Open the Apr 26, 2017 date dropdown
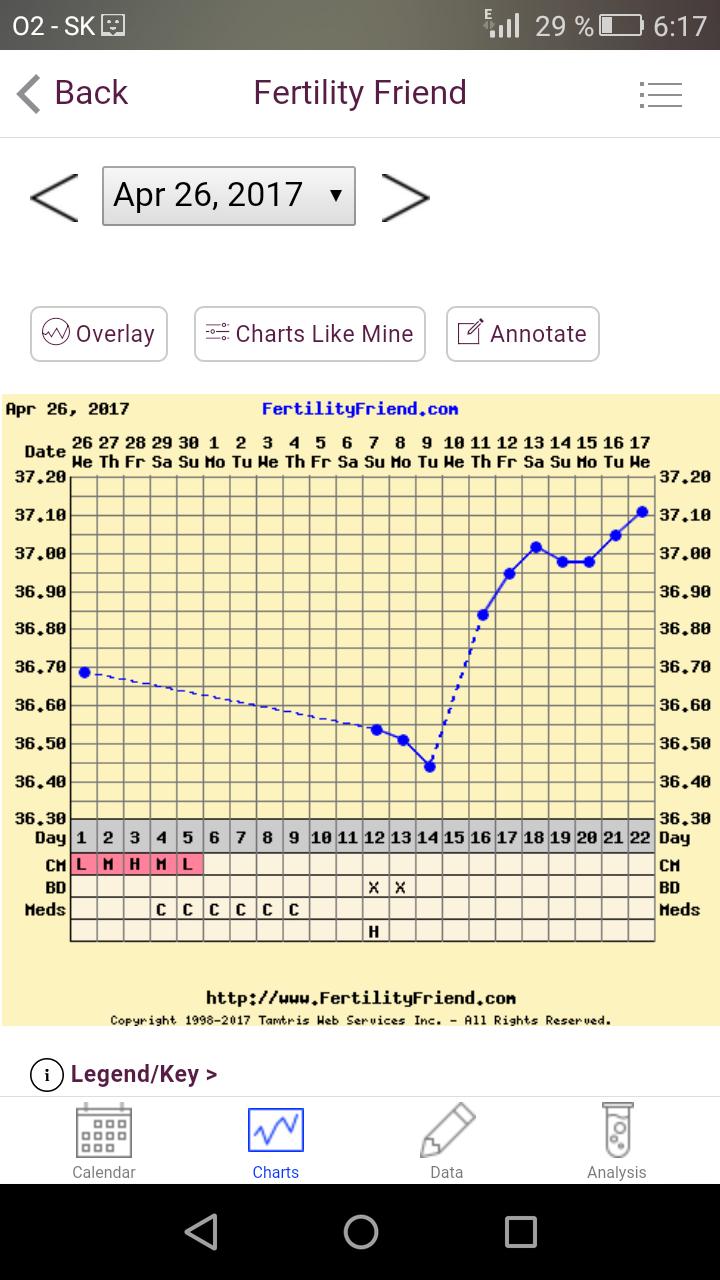This screenshot has height=1280, width=720. click(229, 196)
